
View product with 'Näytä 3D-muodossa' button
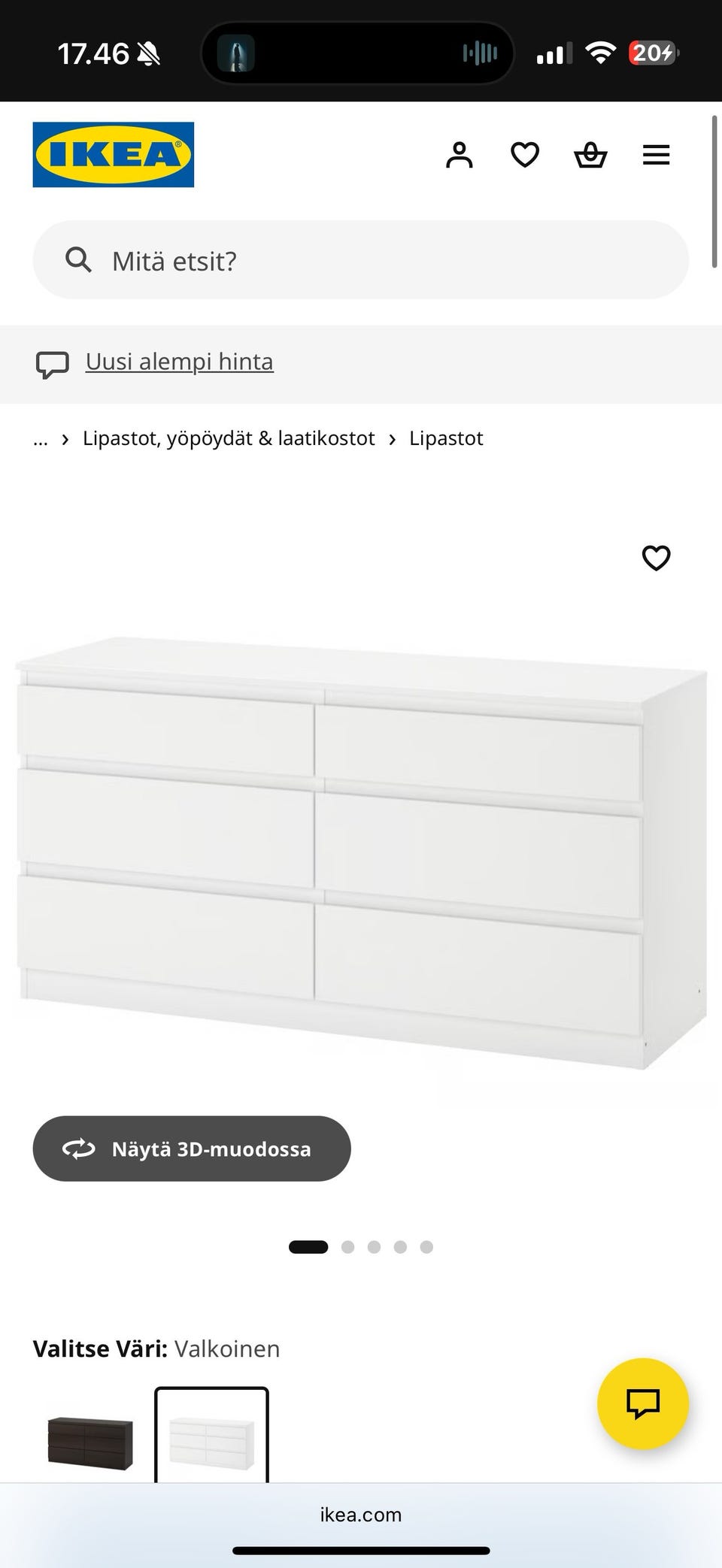[192, 1149]
